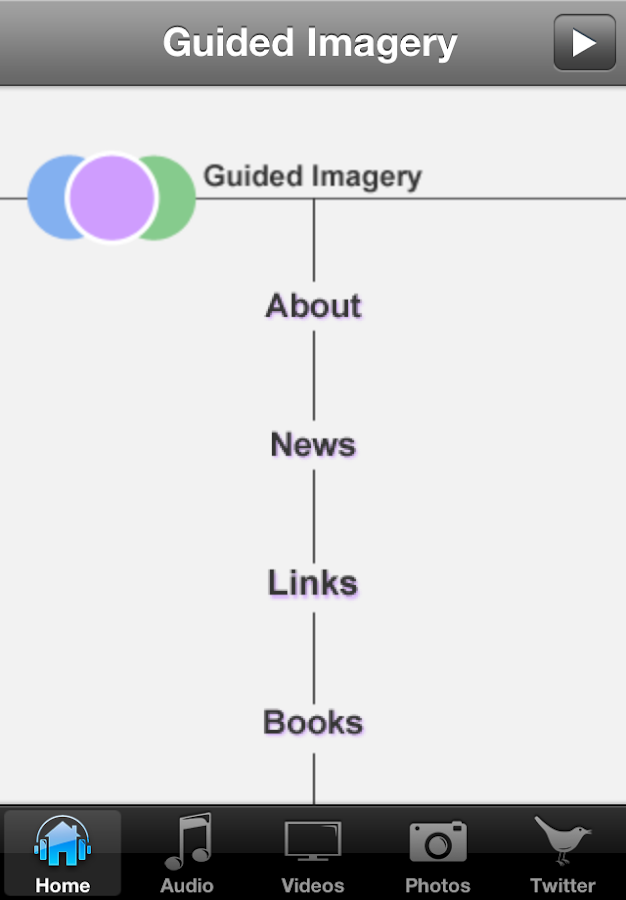Switch to the Twitter tab

[x=562, y=853]
